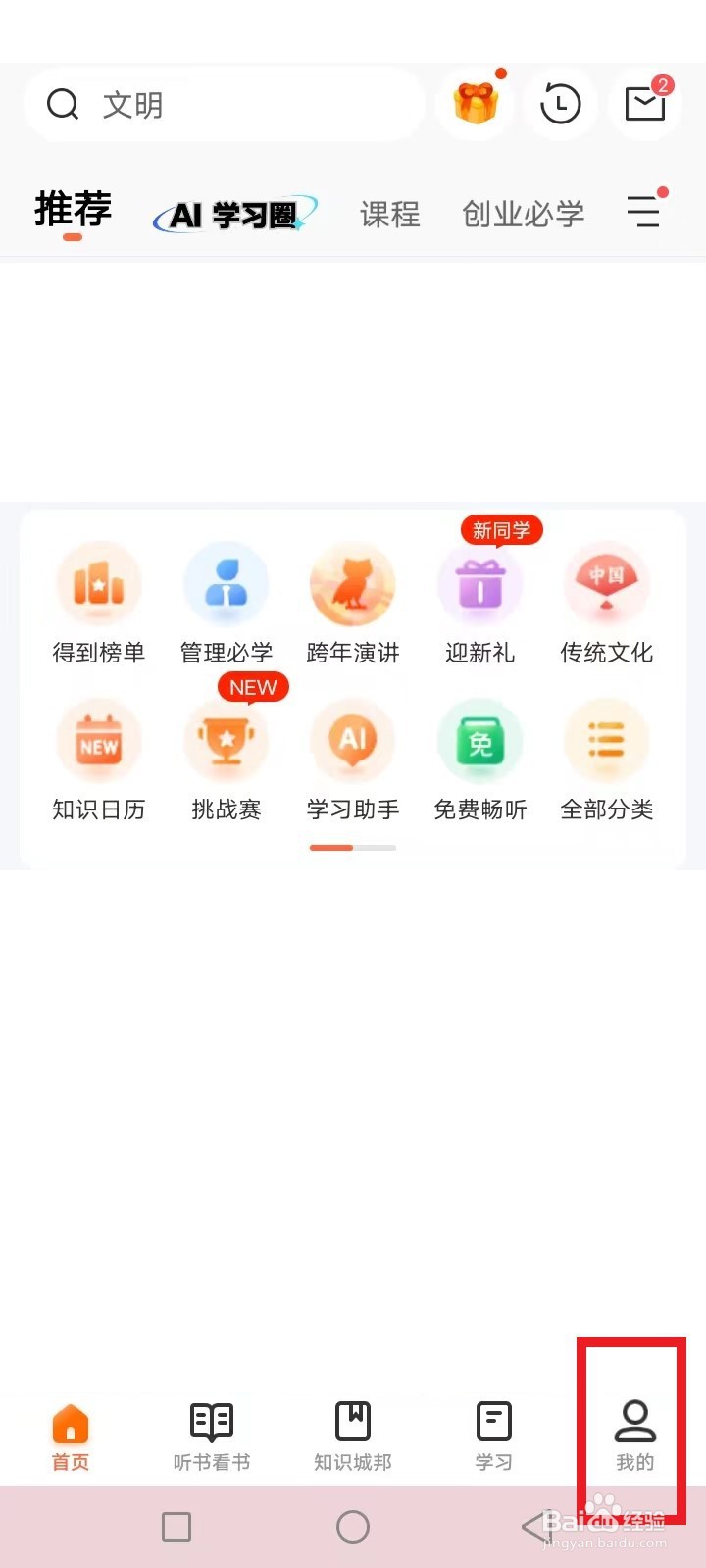Switch to the AI 学习圈 tab
The width and height of the screenshot is (706, 1568).
[235, 211]
